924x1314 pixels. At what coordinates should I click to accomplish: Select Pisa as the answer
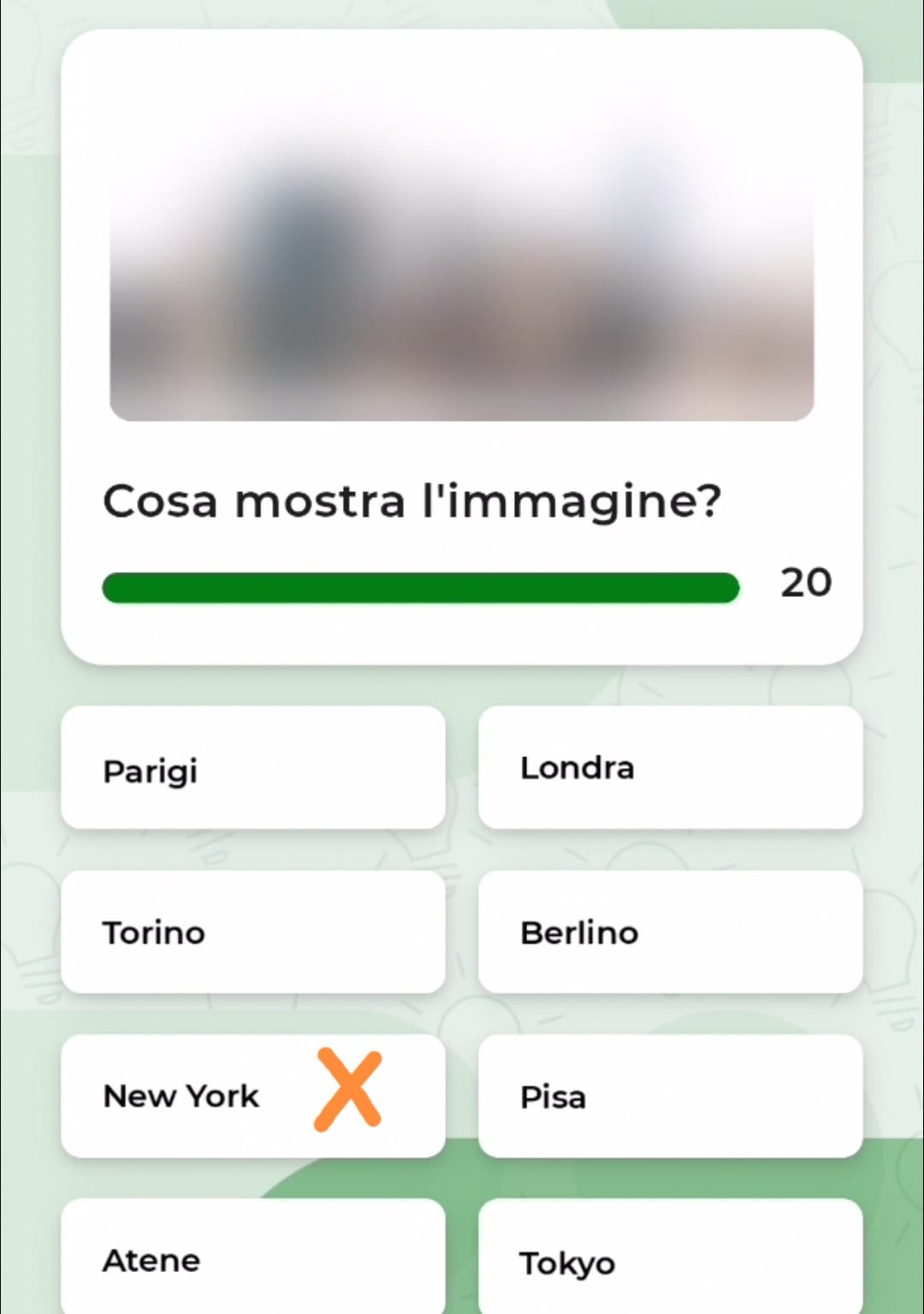670,1097
